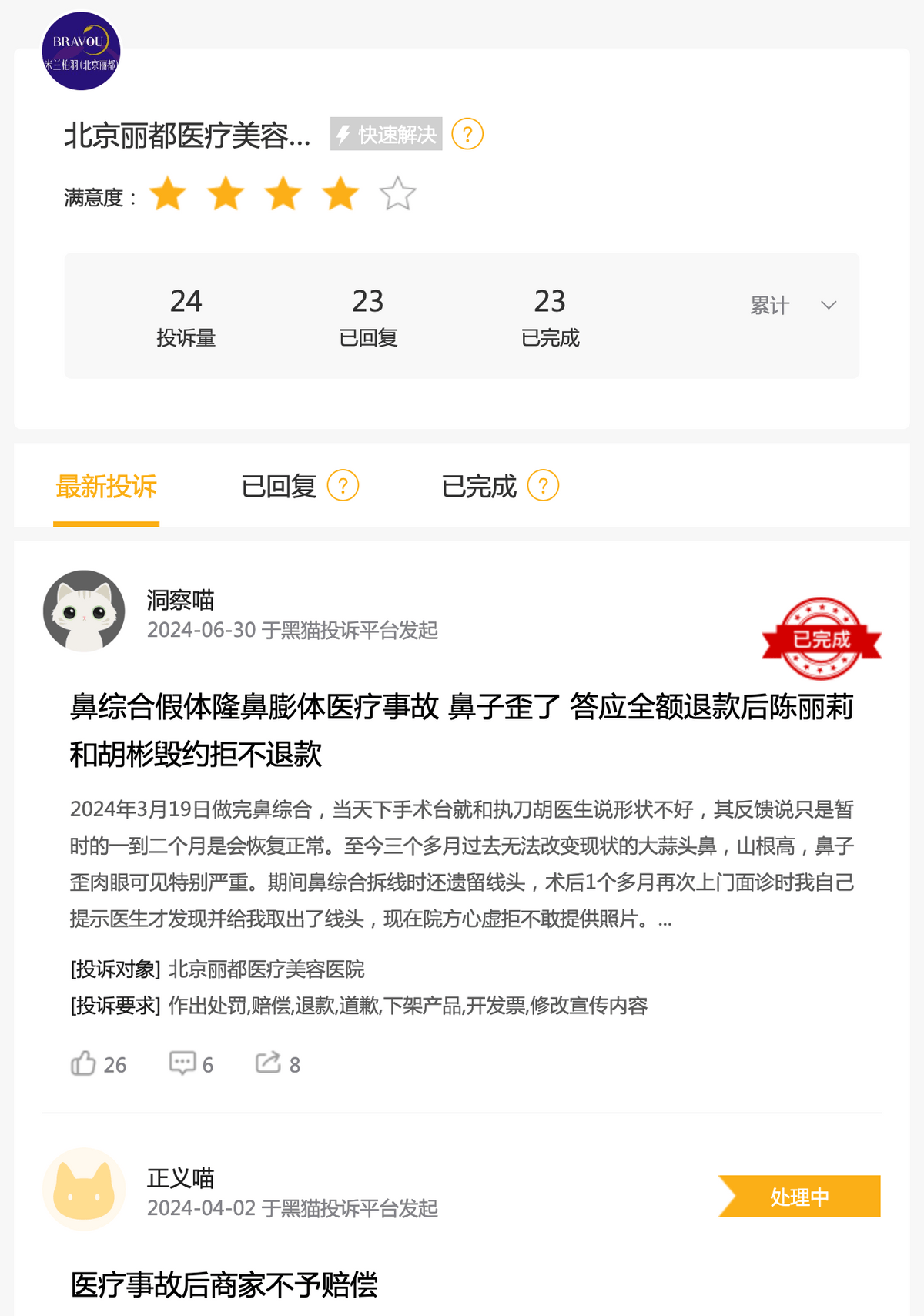
Task: Open the 医疗事故后商家不予赔偿 complaint
Action: [x=224, y=1284]
